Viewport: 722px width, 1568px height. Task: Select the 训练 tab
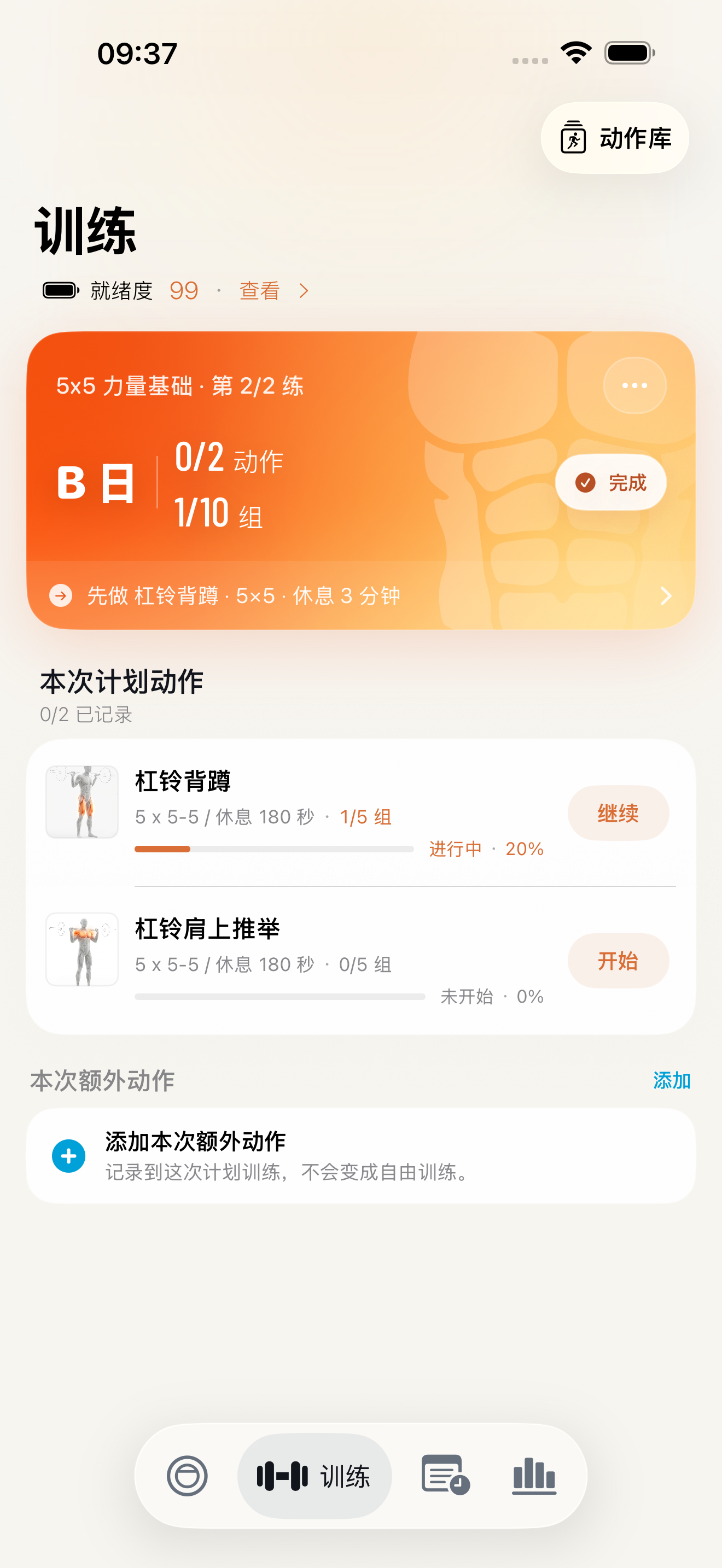314,1476
